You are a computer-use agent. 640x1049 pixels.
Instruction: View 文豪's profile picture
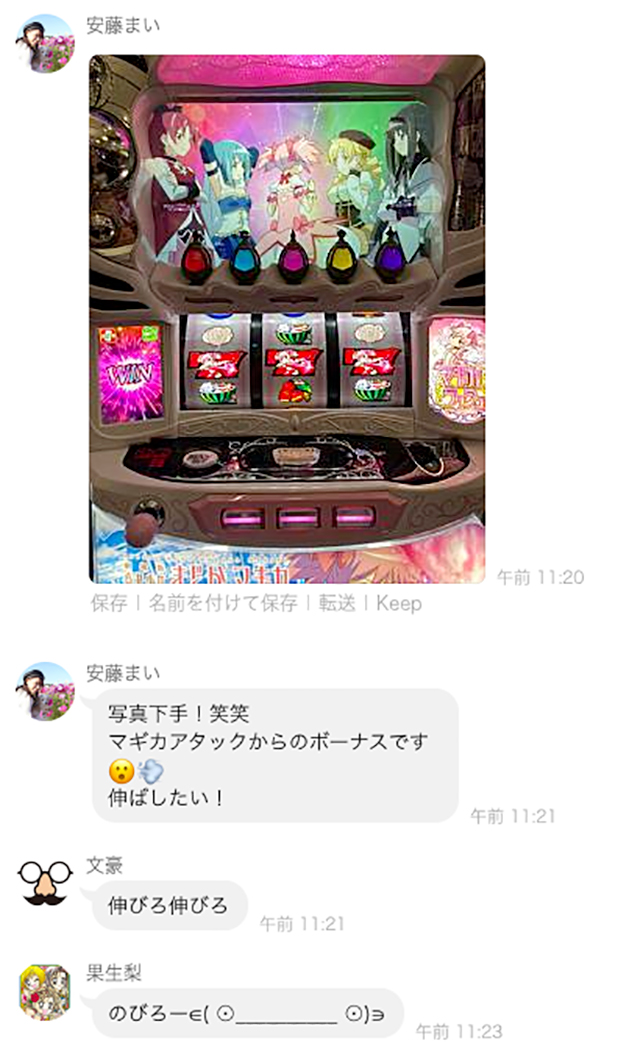coord(45,881)
